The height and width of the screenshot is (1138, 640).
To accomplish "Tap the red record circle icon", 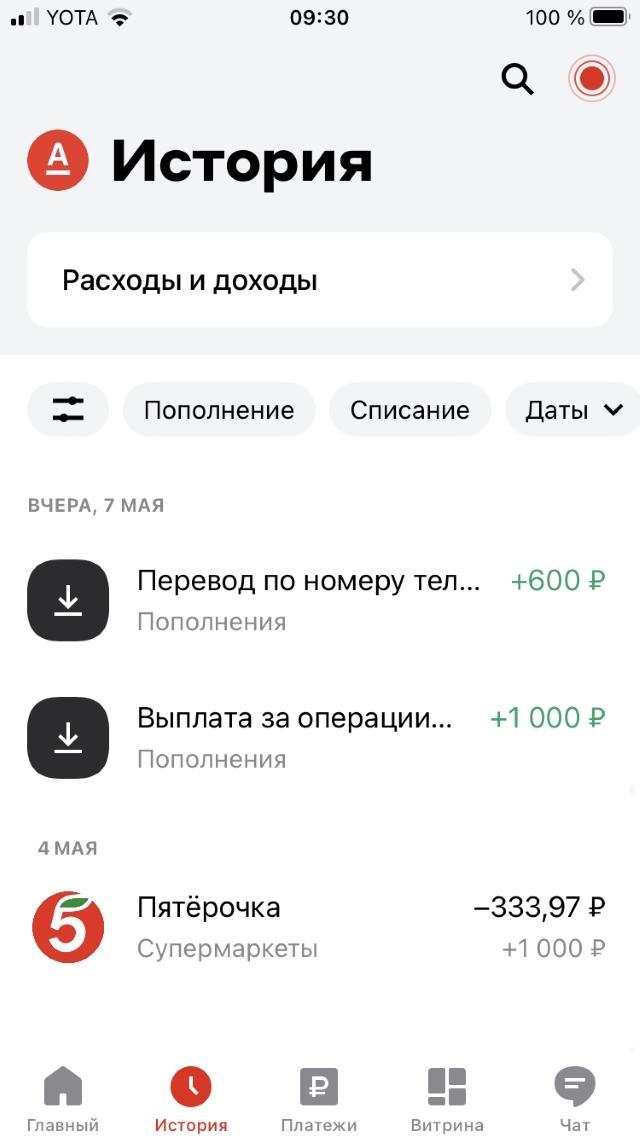I will 591,78.
